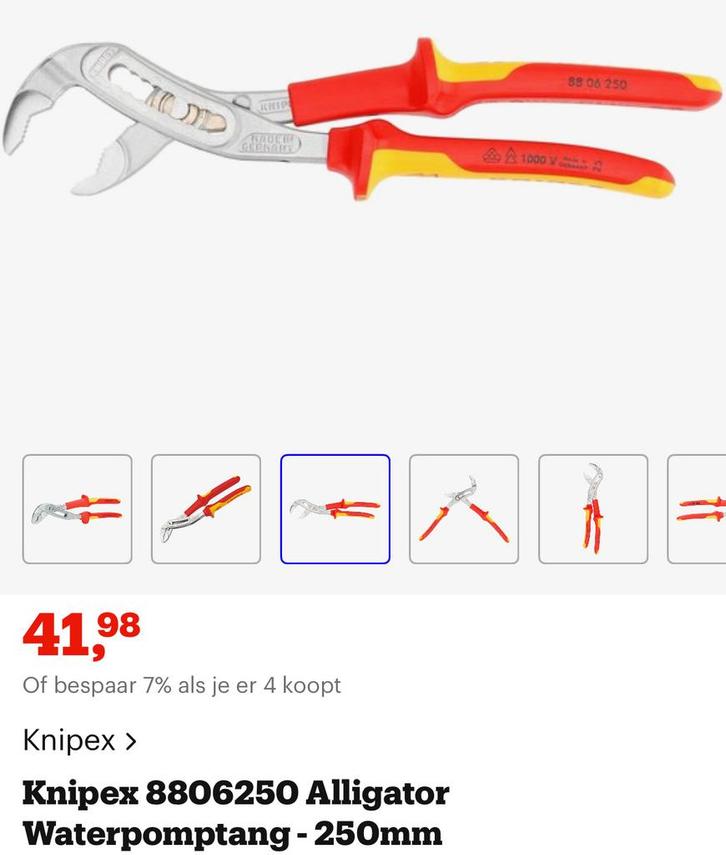The height and width of the screenshot is (855, 726).
Task: Select the fourth thumbnail with open pliers
Action: (464, 509)
